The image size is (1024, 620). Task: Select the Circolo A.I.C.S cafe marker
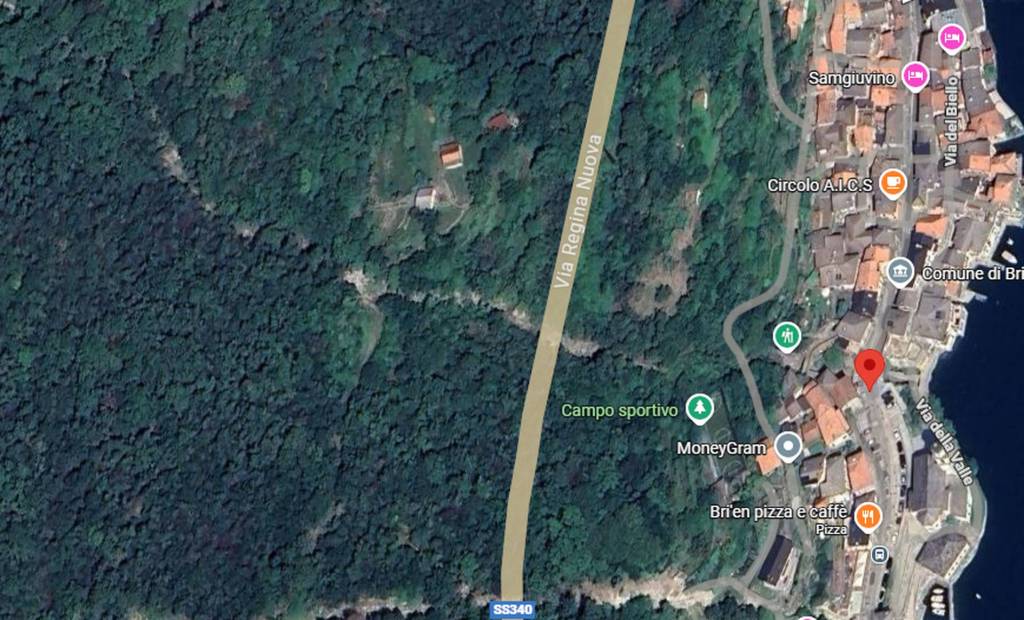892,184
